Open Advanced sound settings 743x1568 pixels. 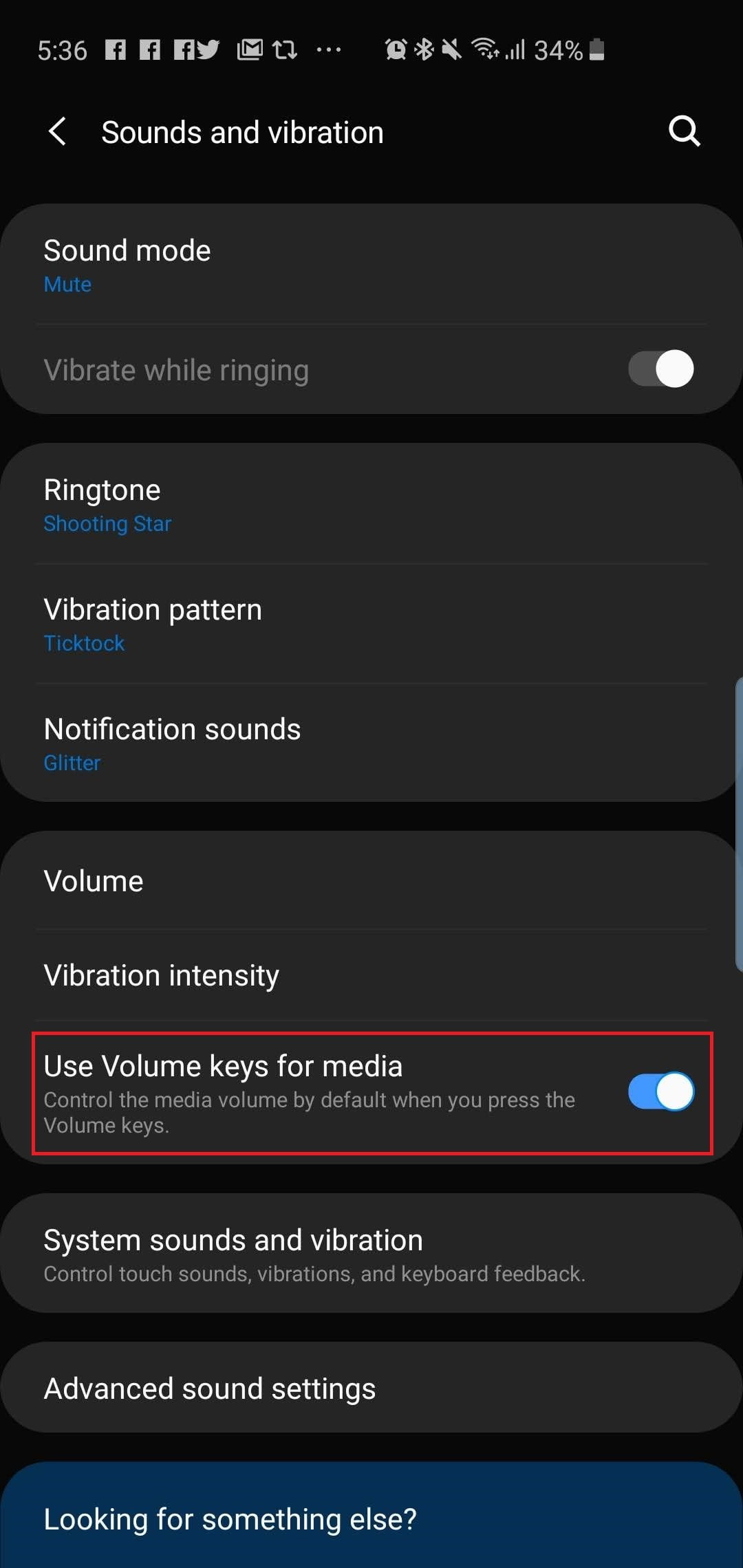[371, 1389]
